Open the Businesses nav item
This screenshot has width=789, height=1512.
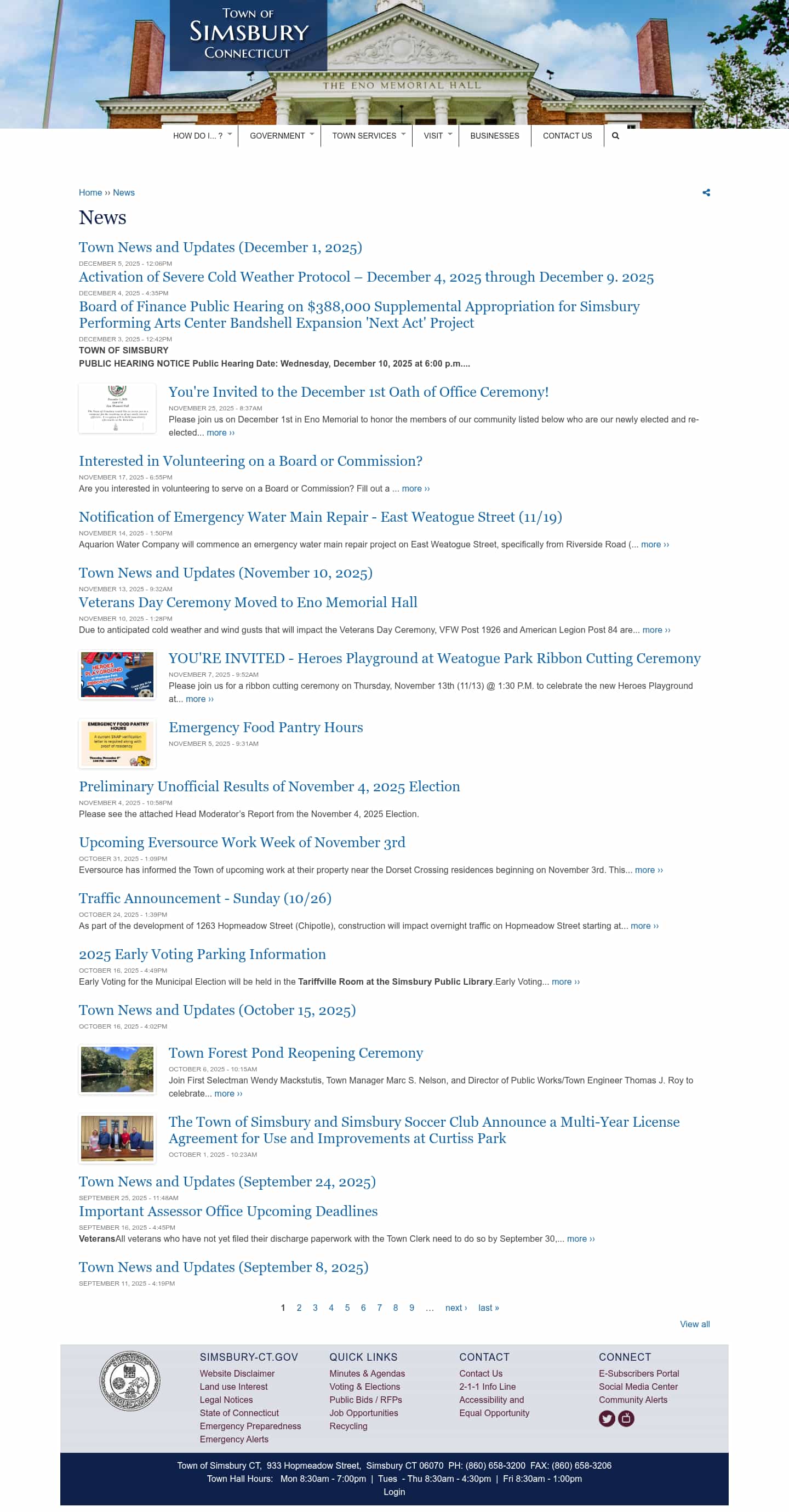[494, 135]
